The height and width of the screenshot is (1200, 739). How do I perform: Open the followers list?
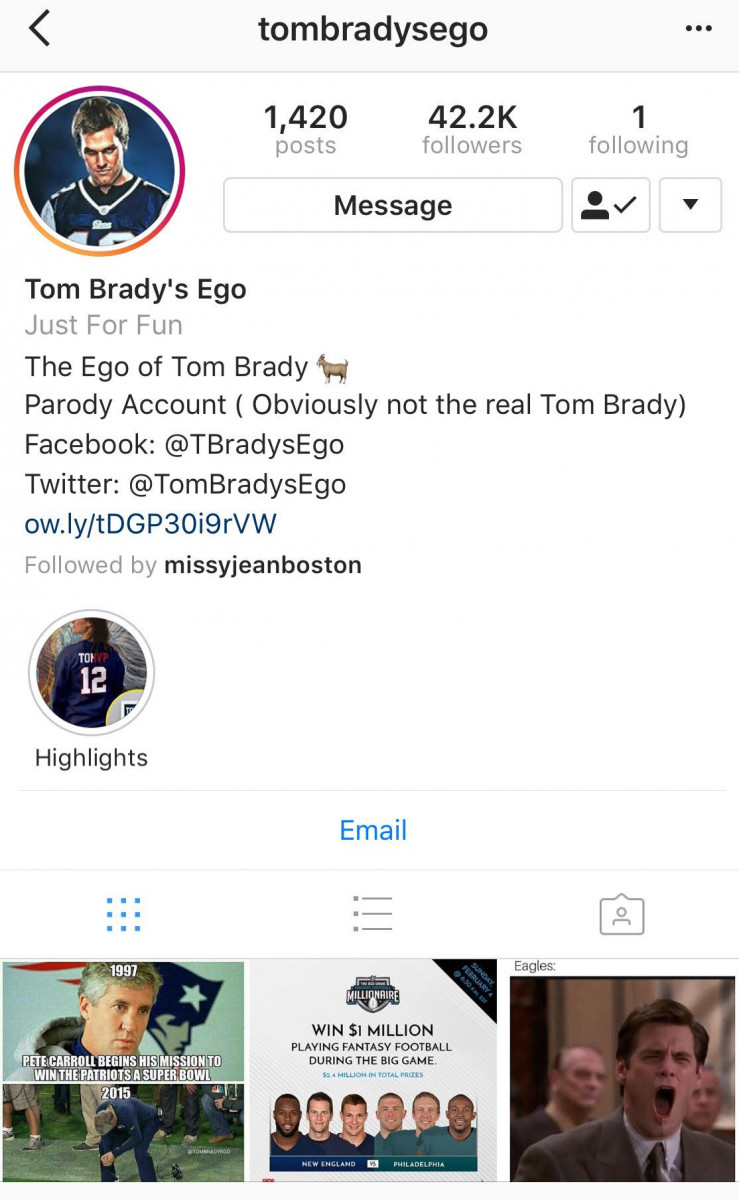click(472, 131)
